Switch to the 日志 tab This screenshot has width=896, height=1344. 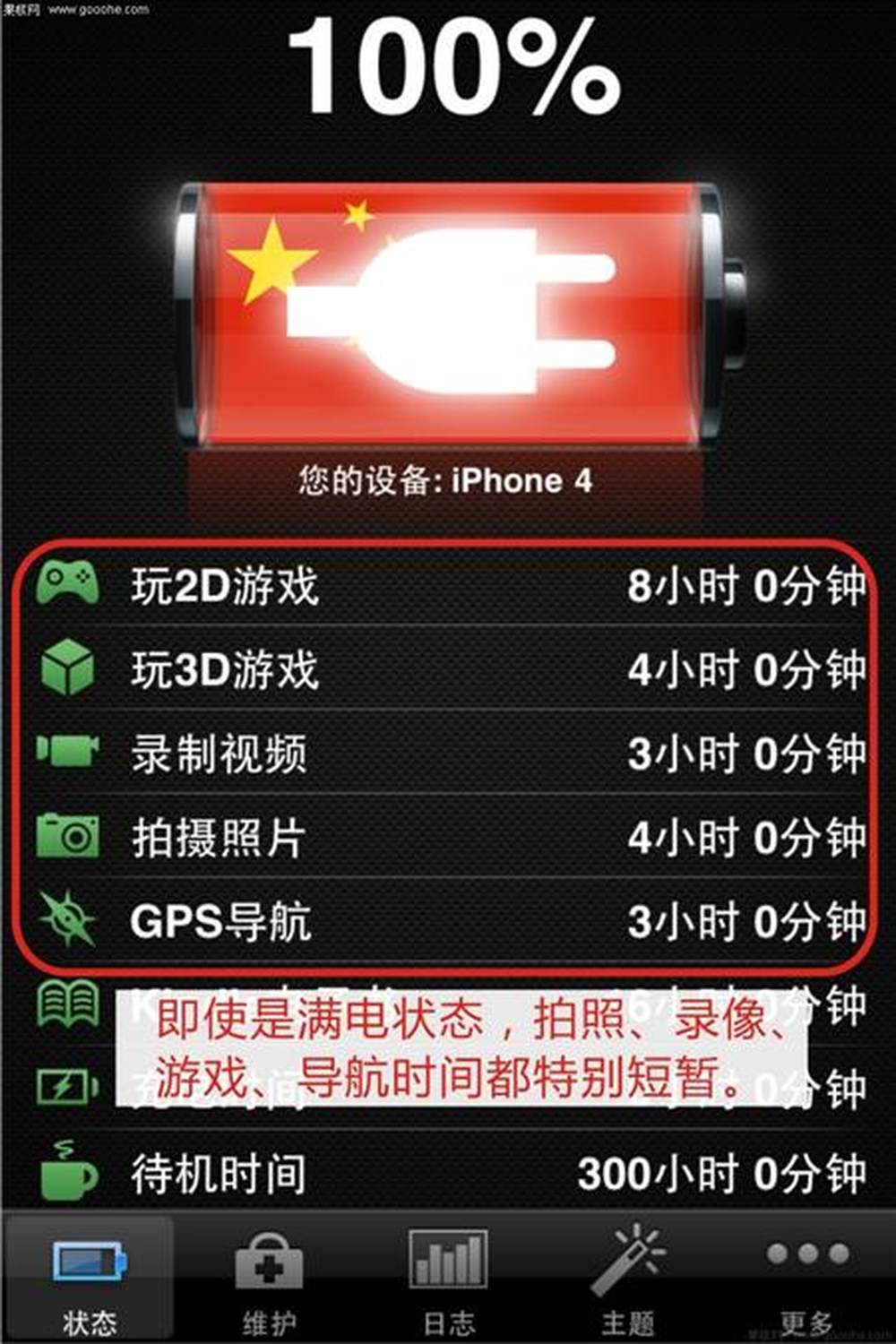[448, 1279]
